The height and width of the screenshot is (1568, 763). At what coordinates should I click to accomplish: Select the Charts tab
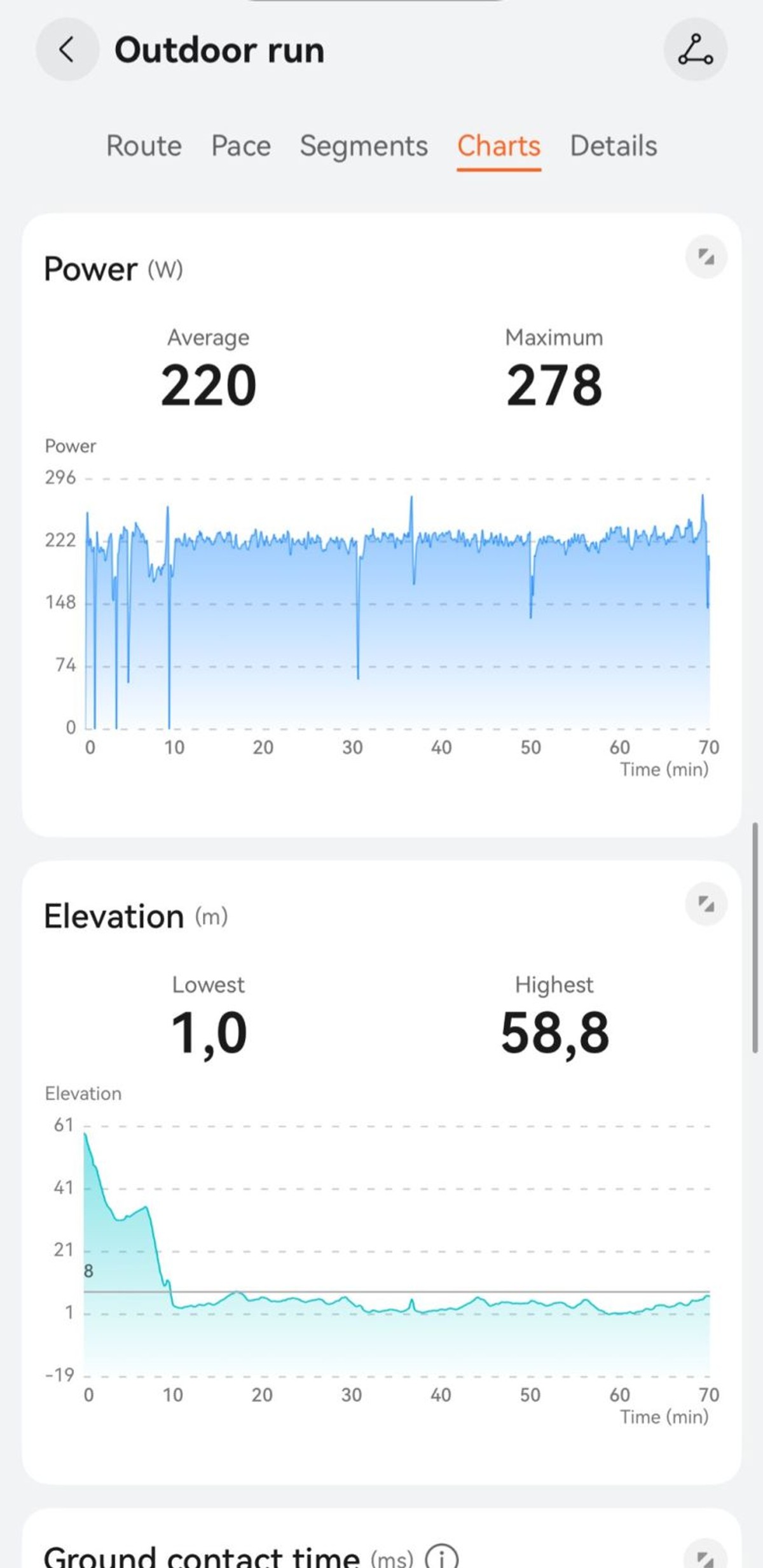tap(498, 146)
